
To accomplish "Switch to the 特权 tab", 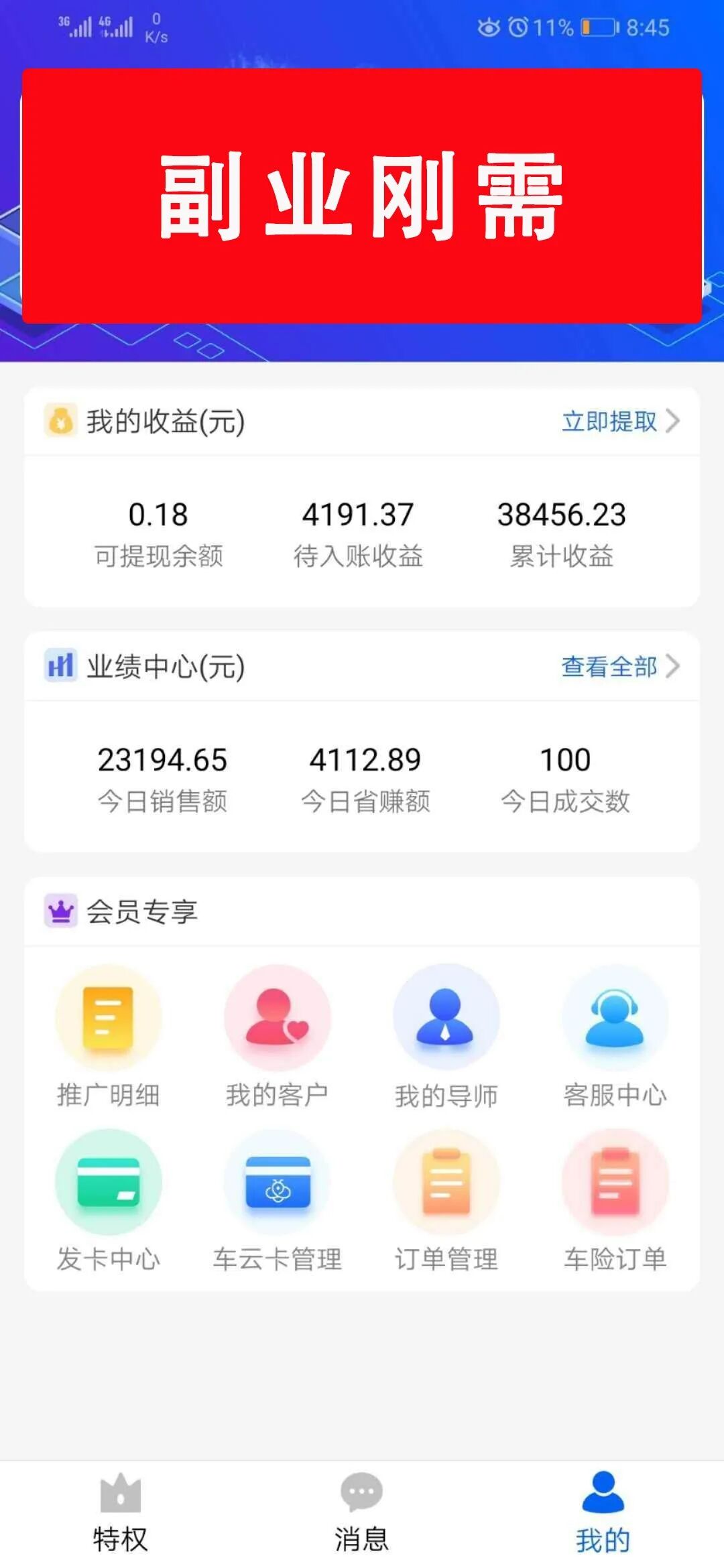I will (121, 1513).
